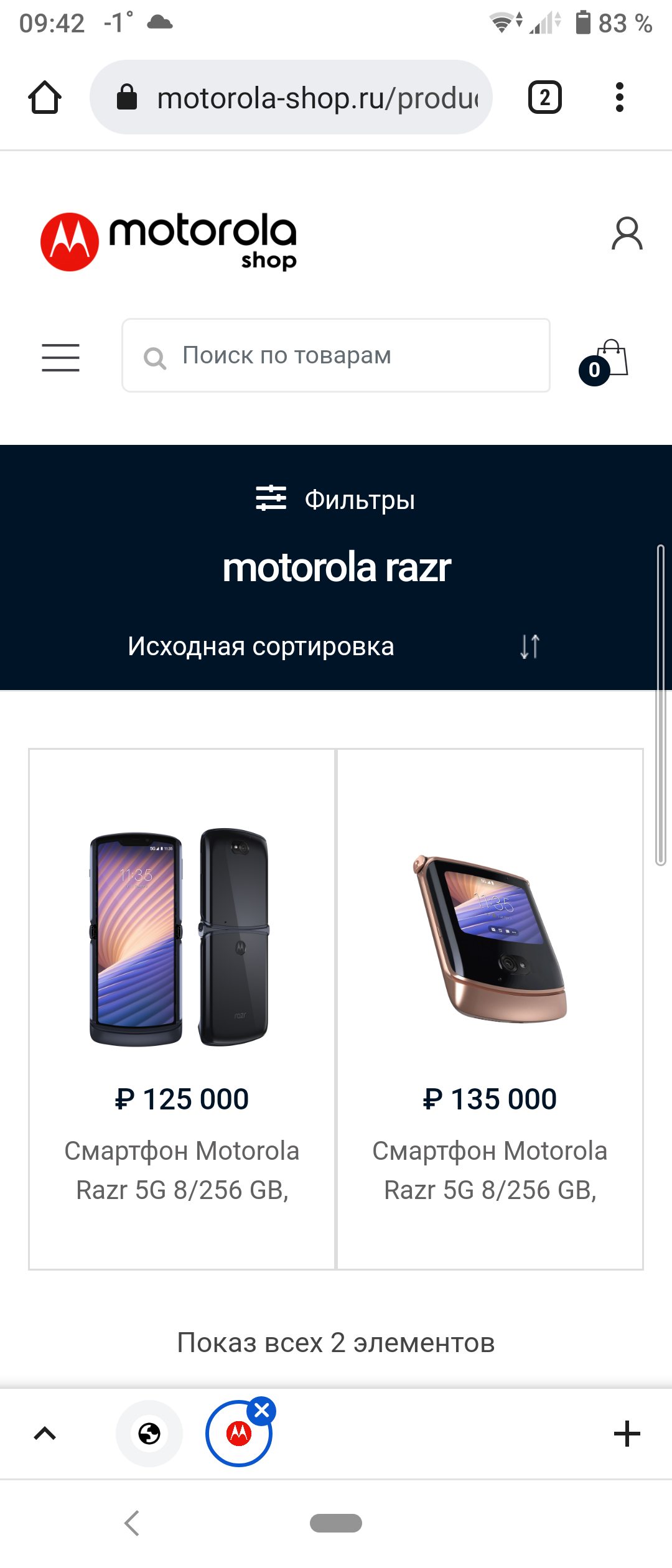672x1568 pixels.
Task: Expand the 'Исходная сортировка' sort dropdown
Action: [334, 646]
